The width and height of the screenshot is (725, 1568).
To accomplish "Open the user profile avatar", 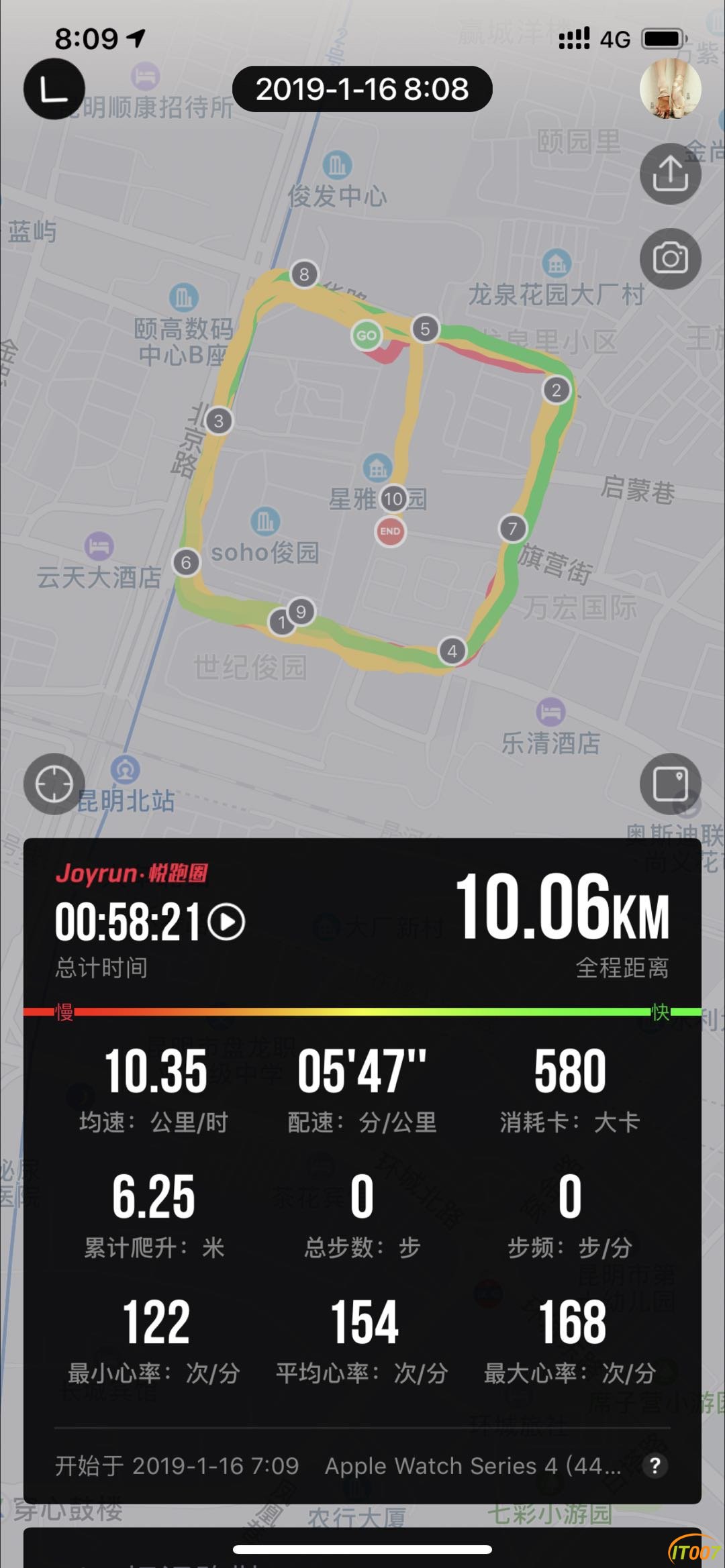I will click(670, 89).
